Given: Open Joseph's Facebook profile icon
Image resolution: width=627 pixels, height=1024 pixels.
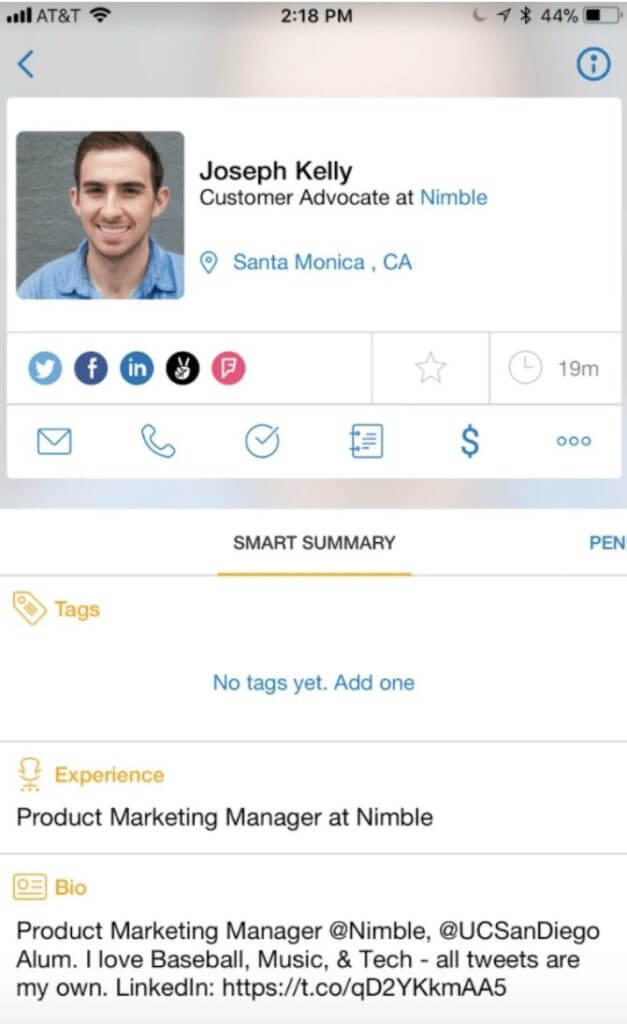Looking at the screenshot, I should [91, 369].
